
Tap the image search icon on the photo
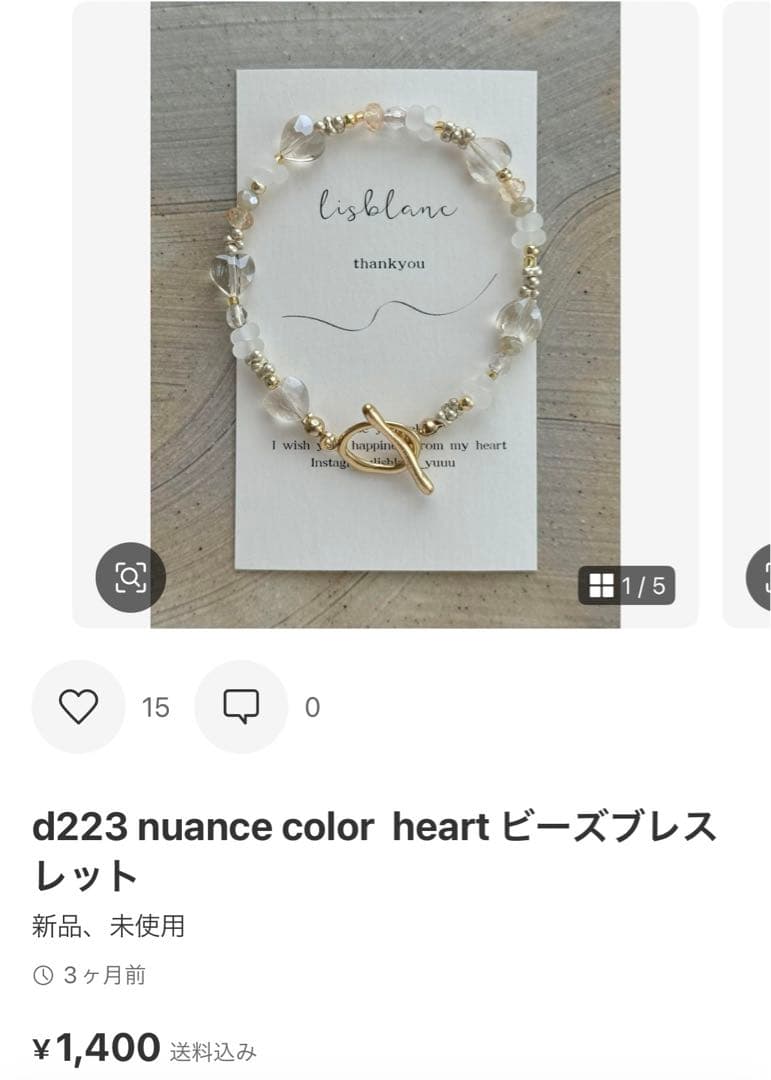click(x=131, y=576)
